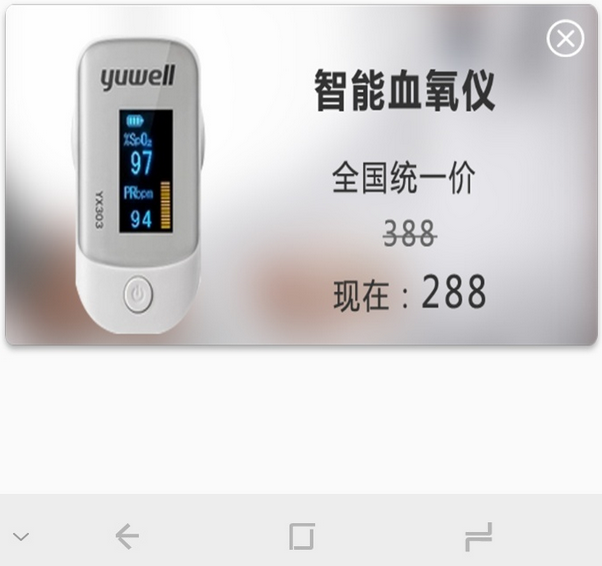Close the oximeter ad popup
The width and height of the screenshot is (602, 566).
565,39
